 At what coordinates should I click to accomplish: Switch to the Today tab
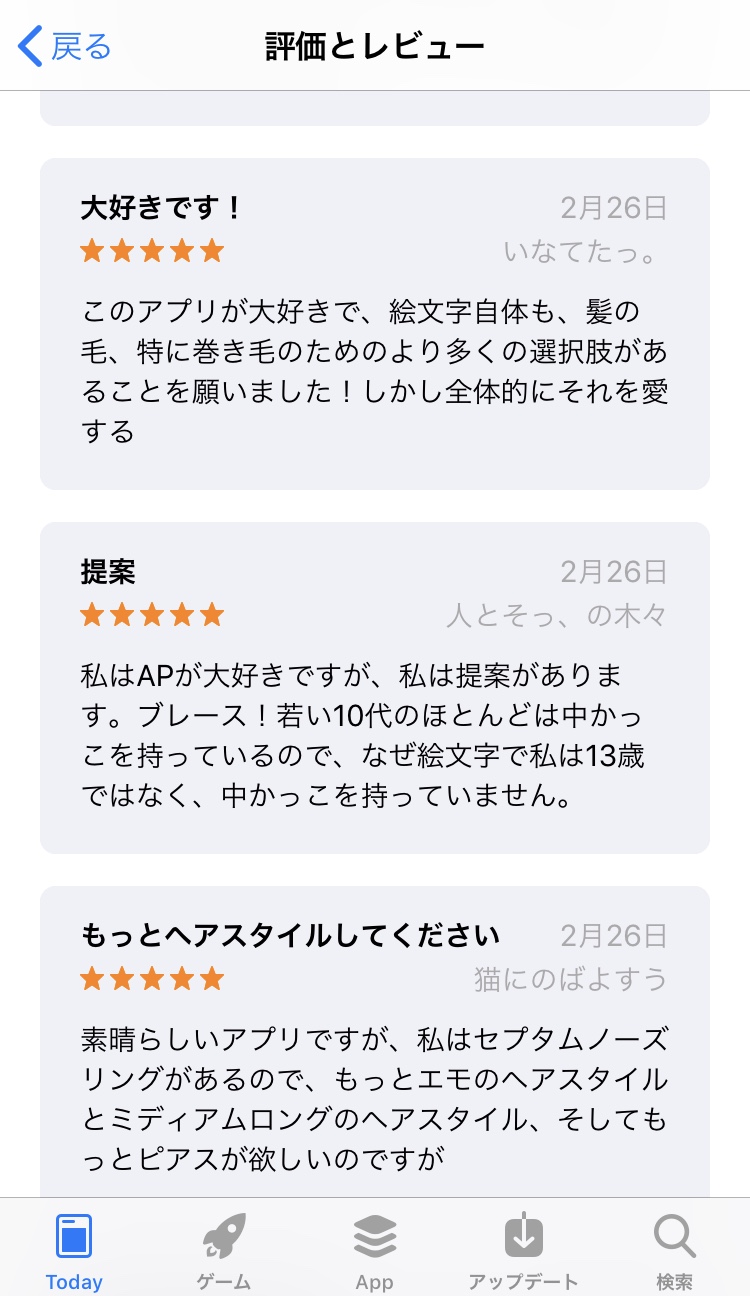(74, 1250)
